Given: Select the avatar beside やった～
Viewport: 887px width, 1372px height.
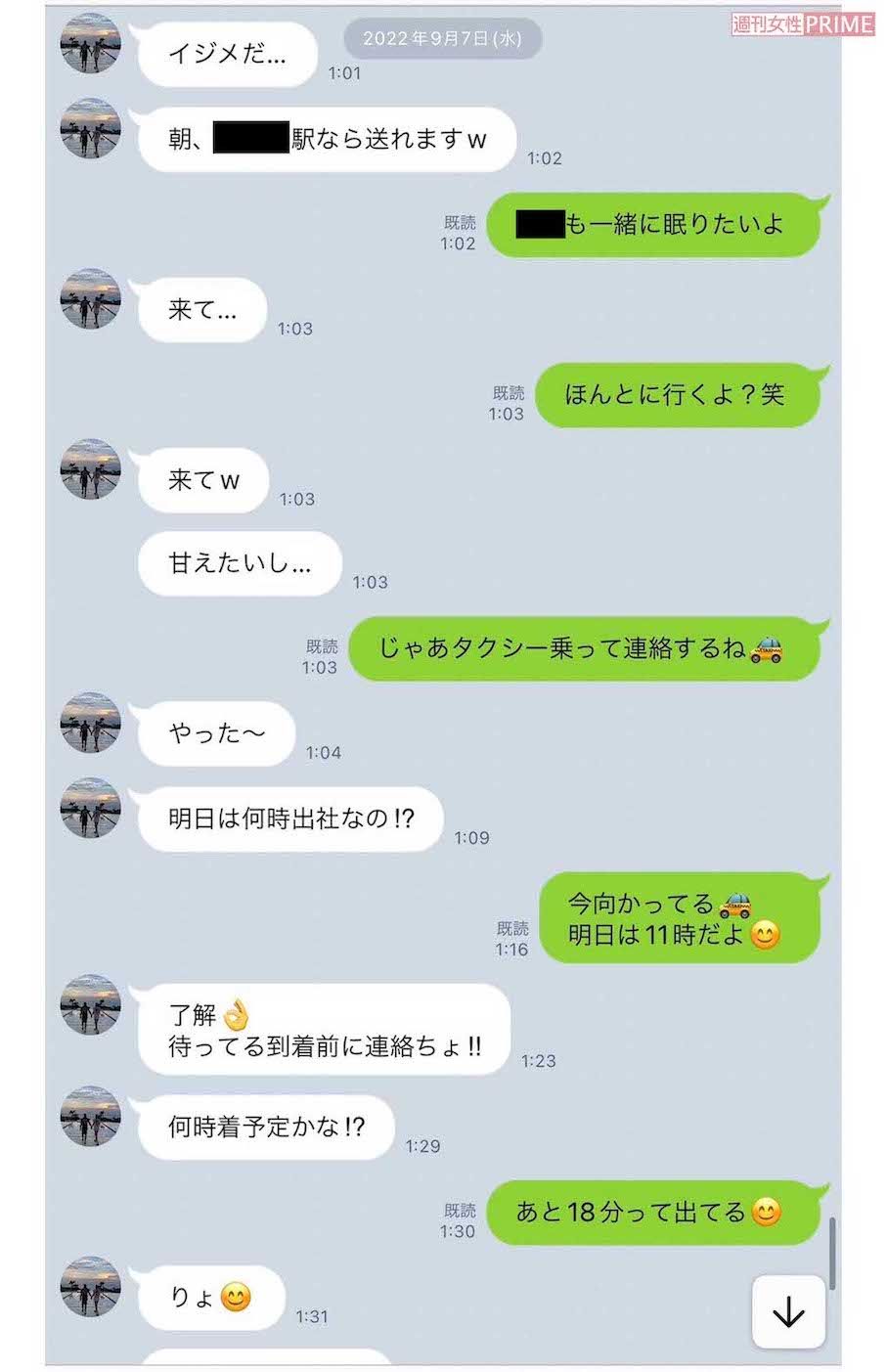Looking at the screenshot, I should 90,724.
